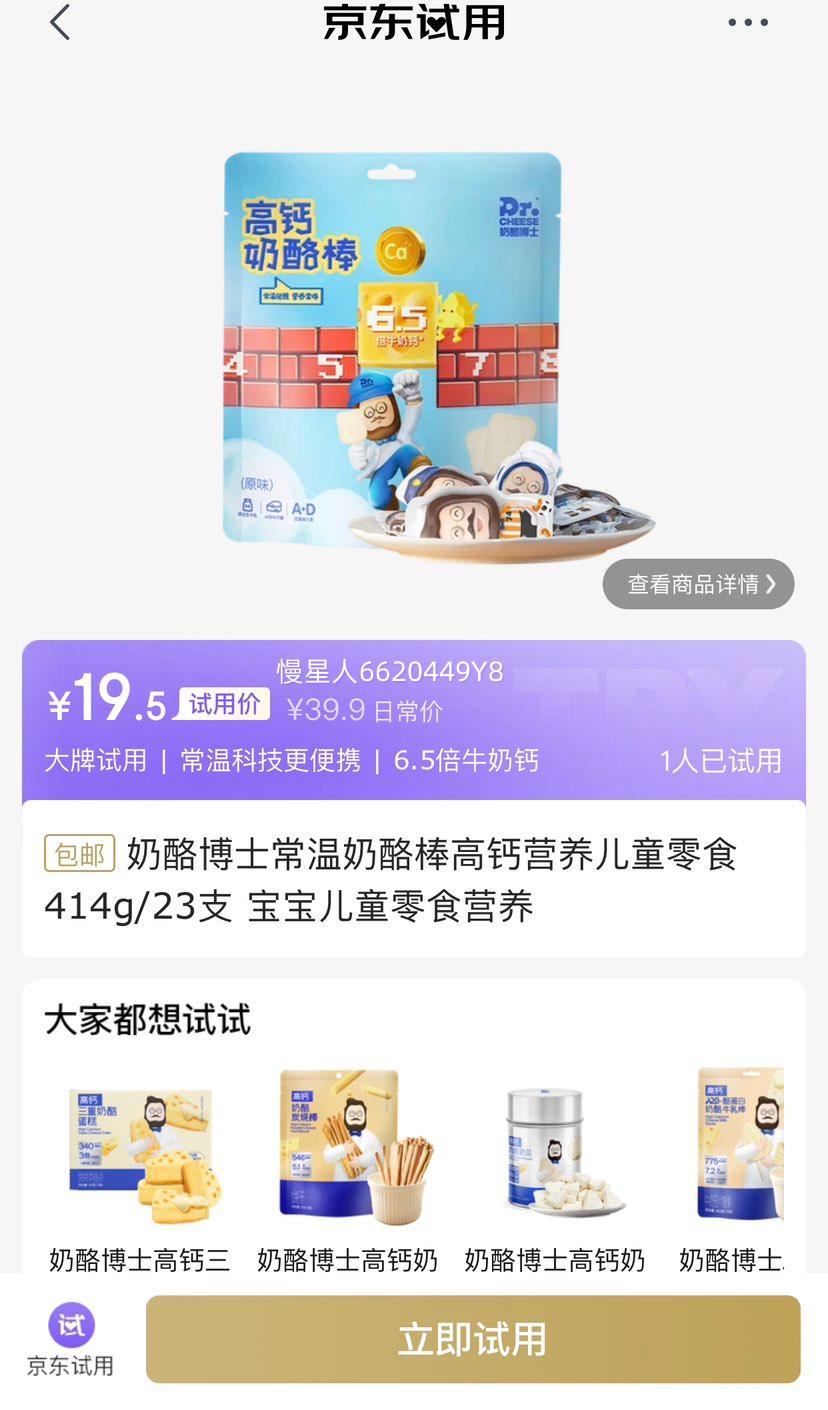Screen dimensions: 828x1410
Task: Select the canned freeze-dried cheese product
Action: [x=555, y=1168]
